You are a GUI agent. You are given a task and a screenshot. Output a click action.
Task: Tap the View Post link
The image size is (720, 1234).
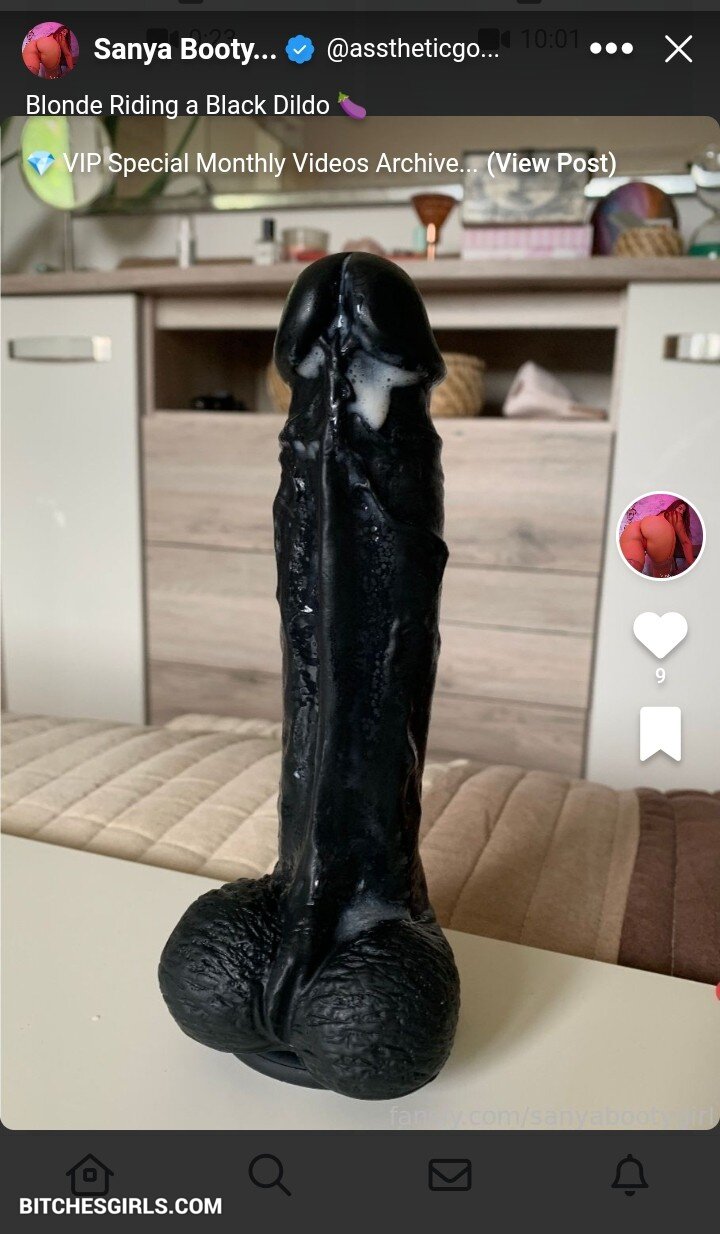[x=551, y=164]
